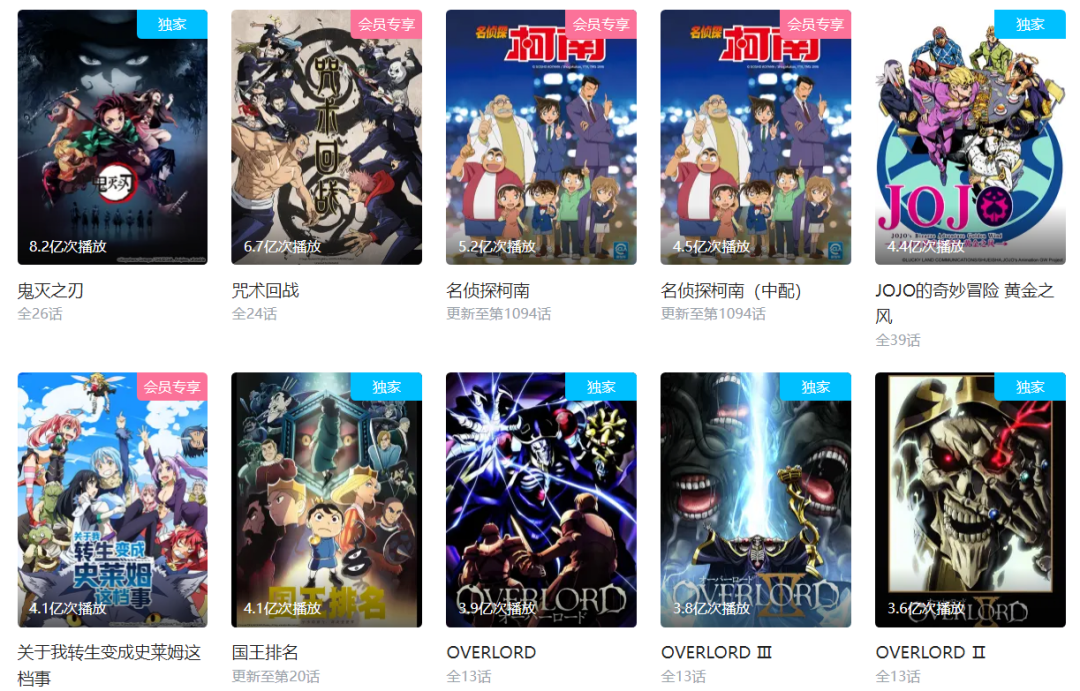Open the 咒术回战 anime card

click(x=326, y=138)
